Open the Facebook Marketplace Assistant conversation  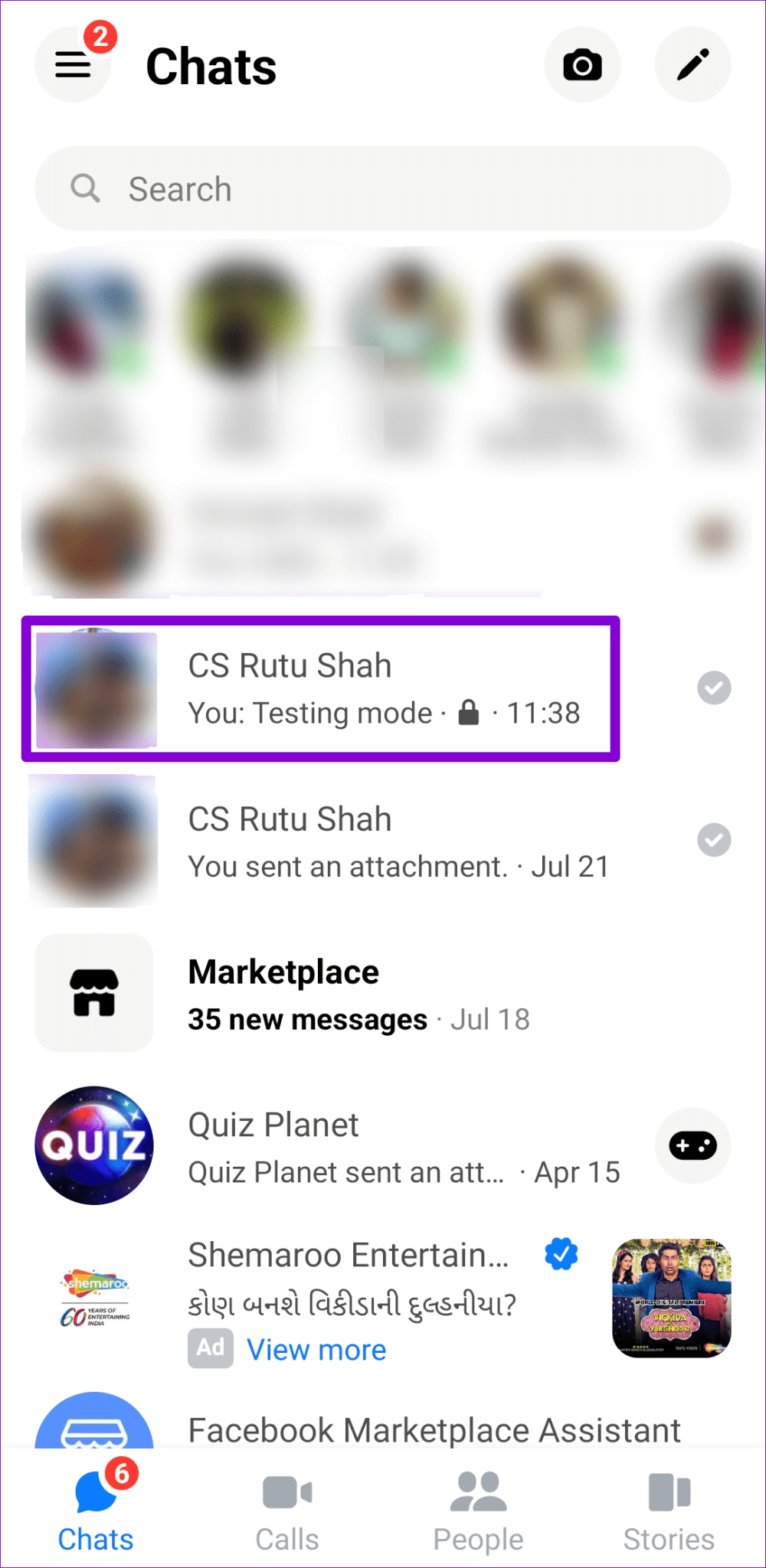pos(434,1429)
